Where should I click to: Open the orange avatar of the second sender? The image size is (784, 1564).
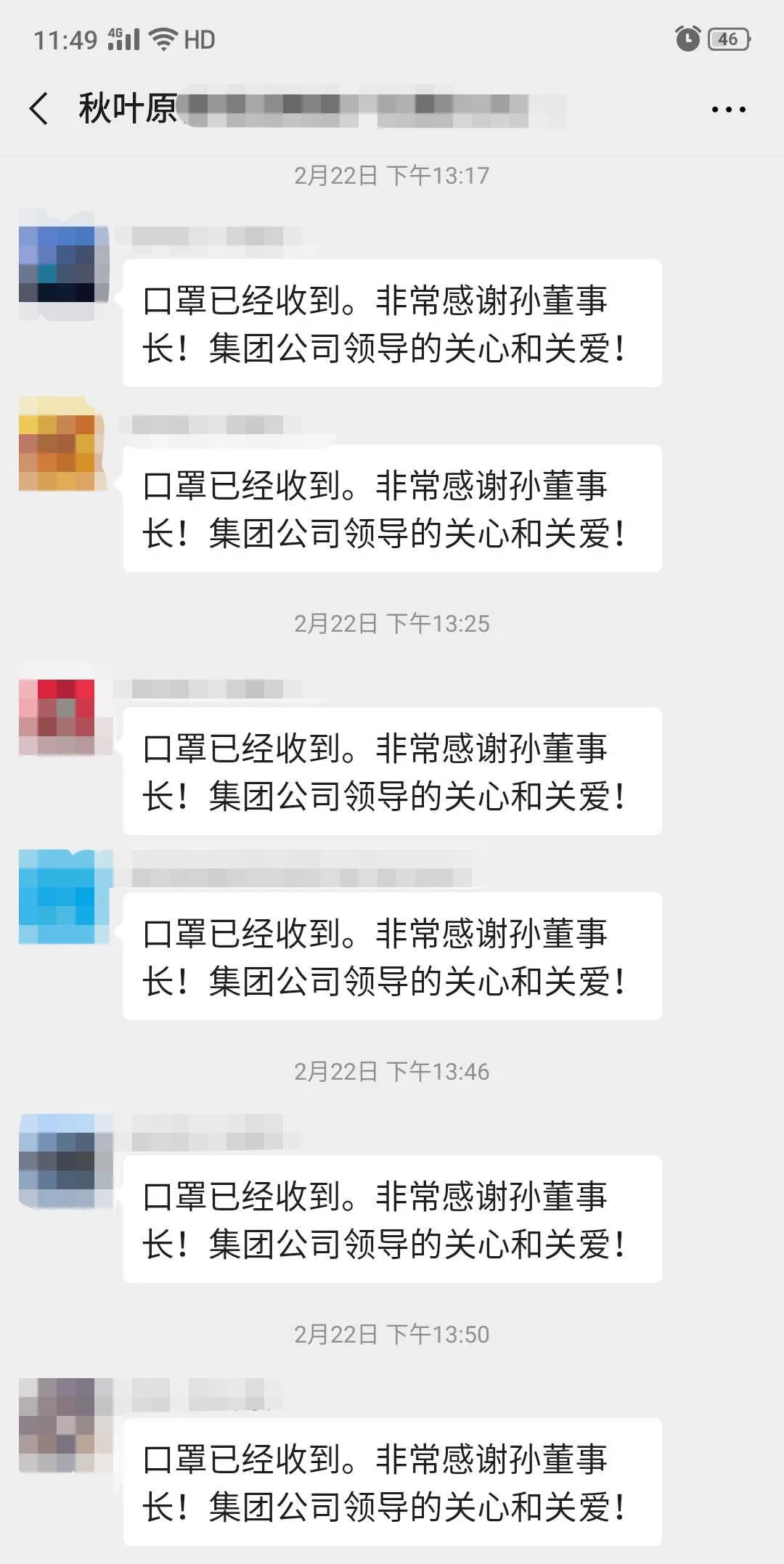(x=61, y=444)
